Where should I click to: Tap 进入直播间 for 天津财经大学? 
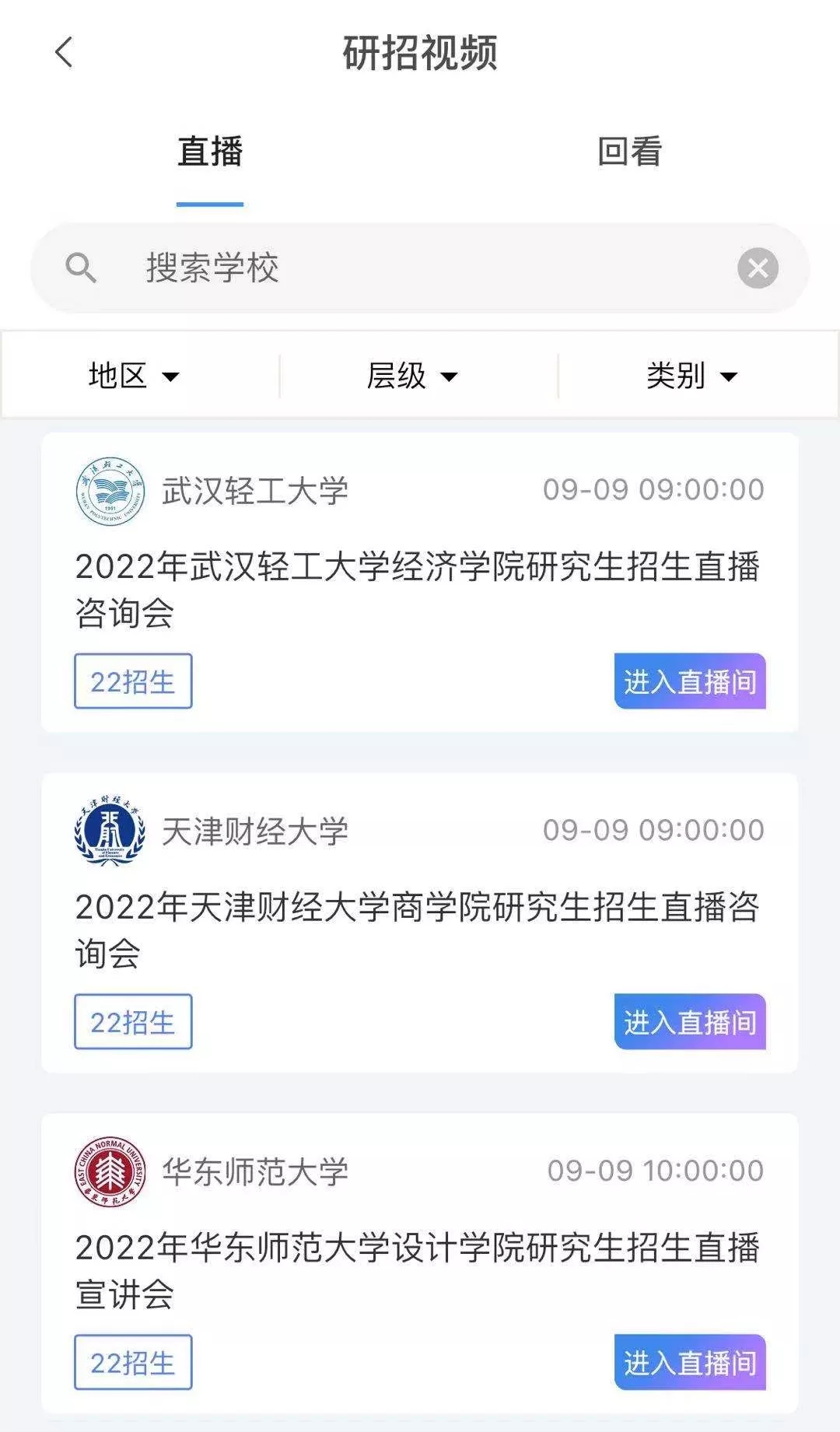tap(690, 1021)
